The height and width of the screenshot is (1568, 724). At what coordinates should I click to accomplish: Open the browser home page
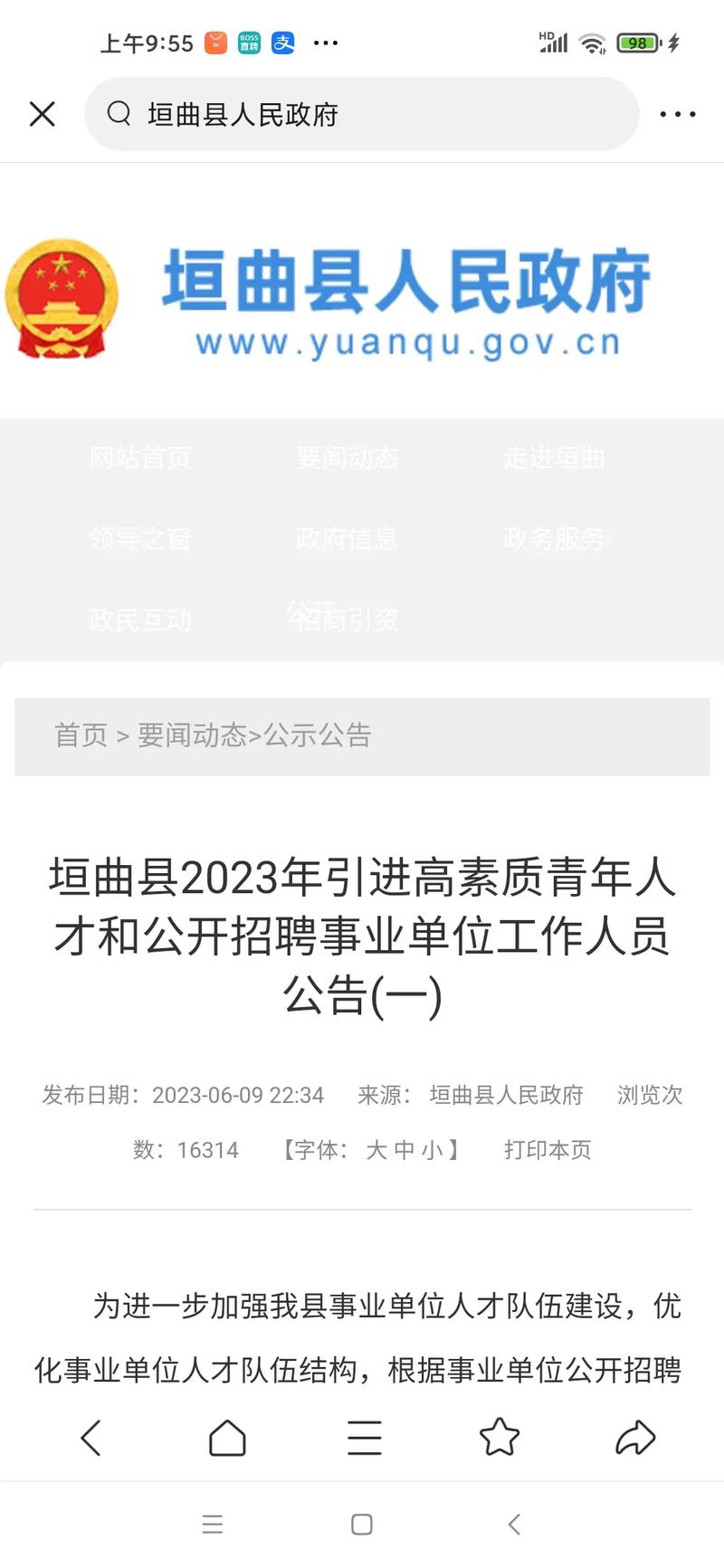(227, 1437)
